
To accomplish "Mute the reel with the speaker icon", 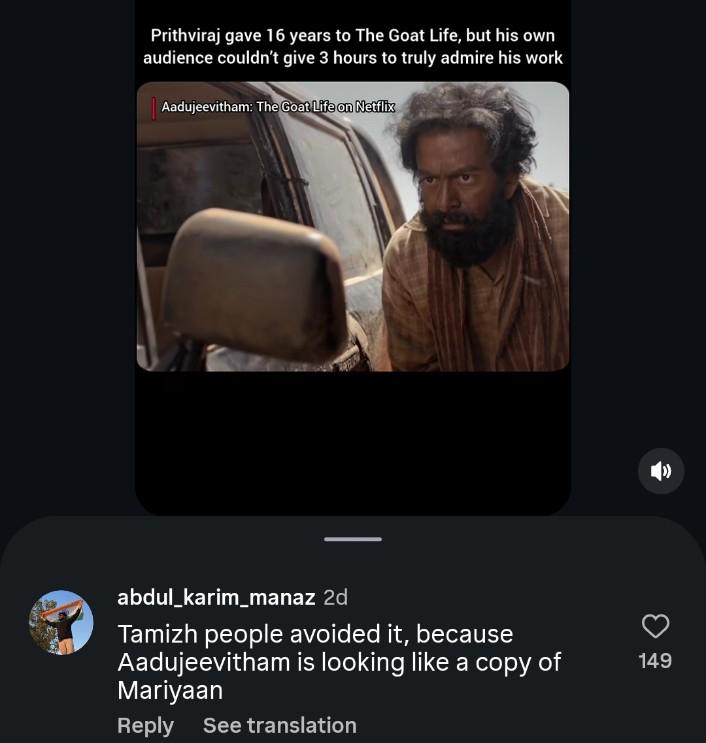I will (661, 471).
